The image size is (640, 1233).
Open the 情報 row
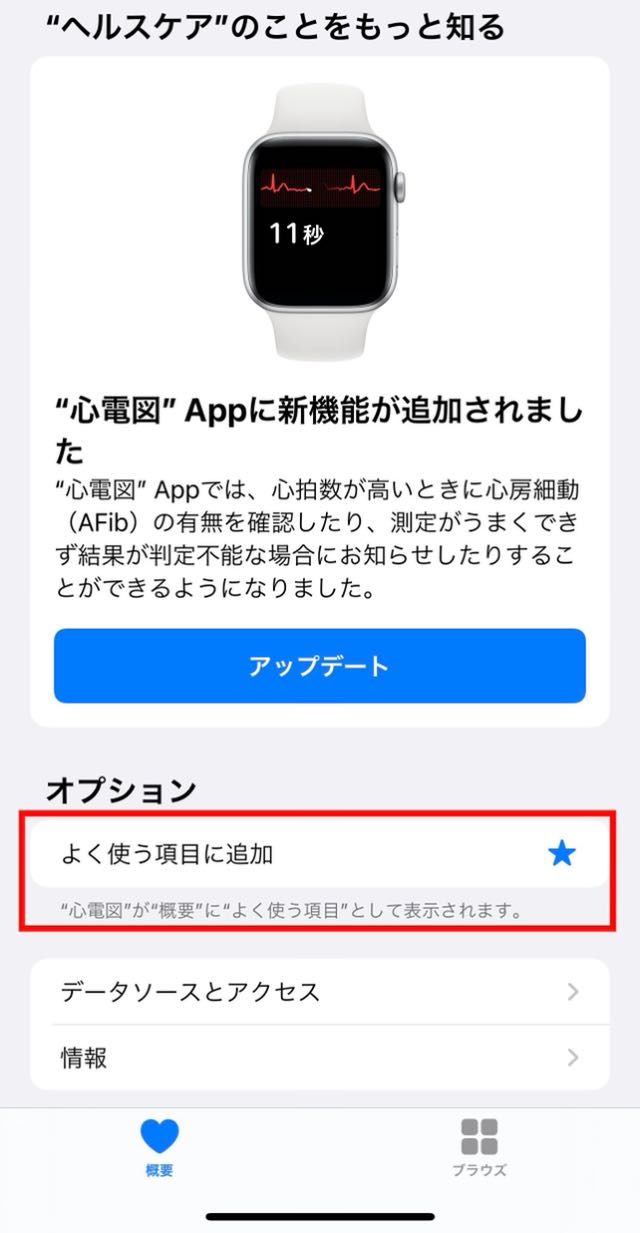coord(319,1057)
